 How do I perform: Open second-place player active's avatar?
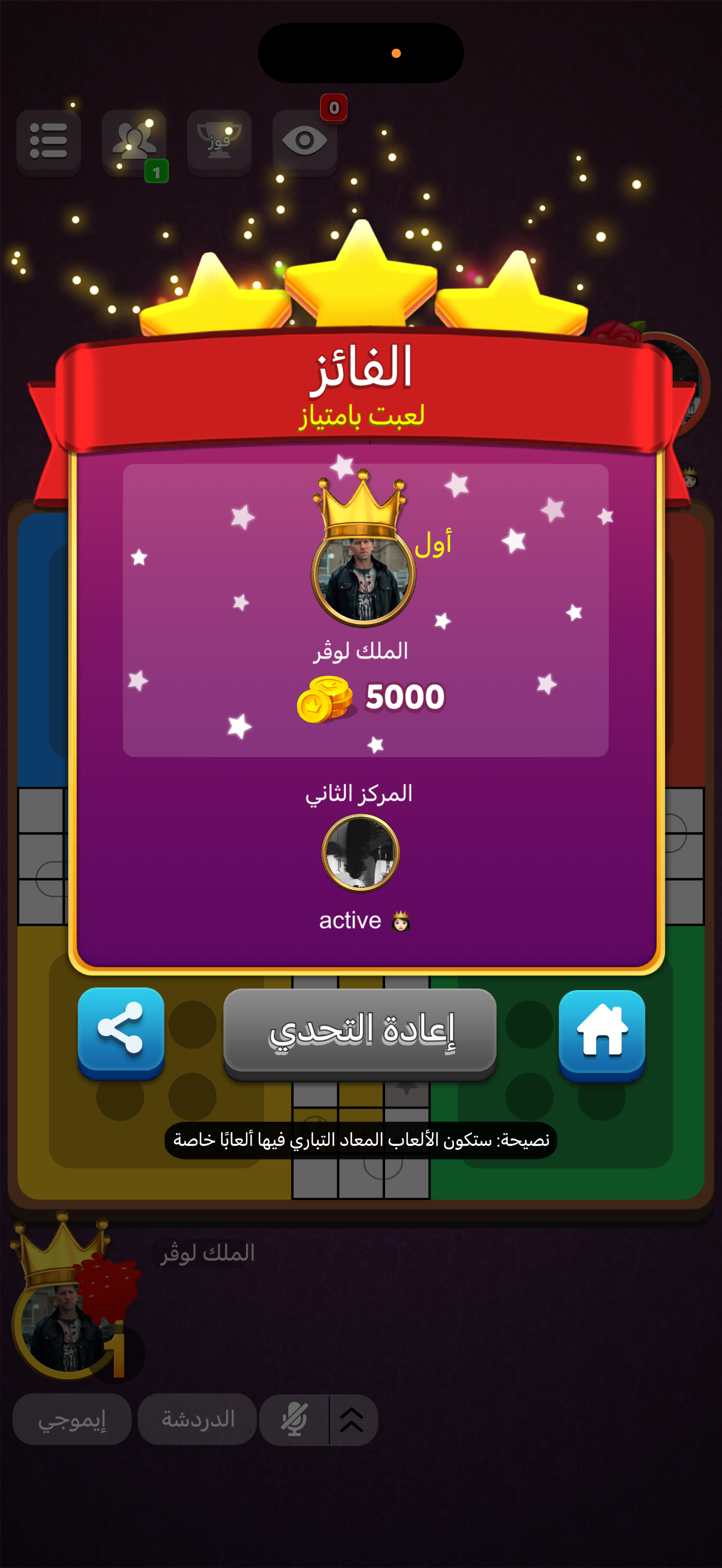coord(360,852)
